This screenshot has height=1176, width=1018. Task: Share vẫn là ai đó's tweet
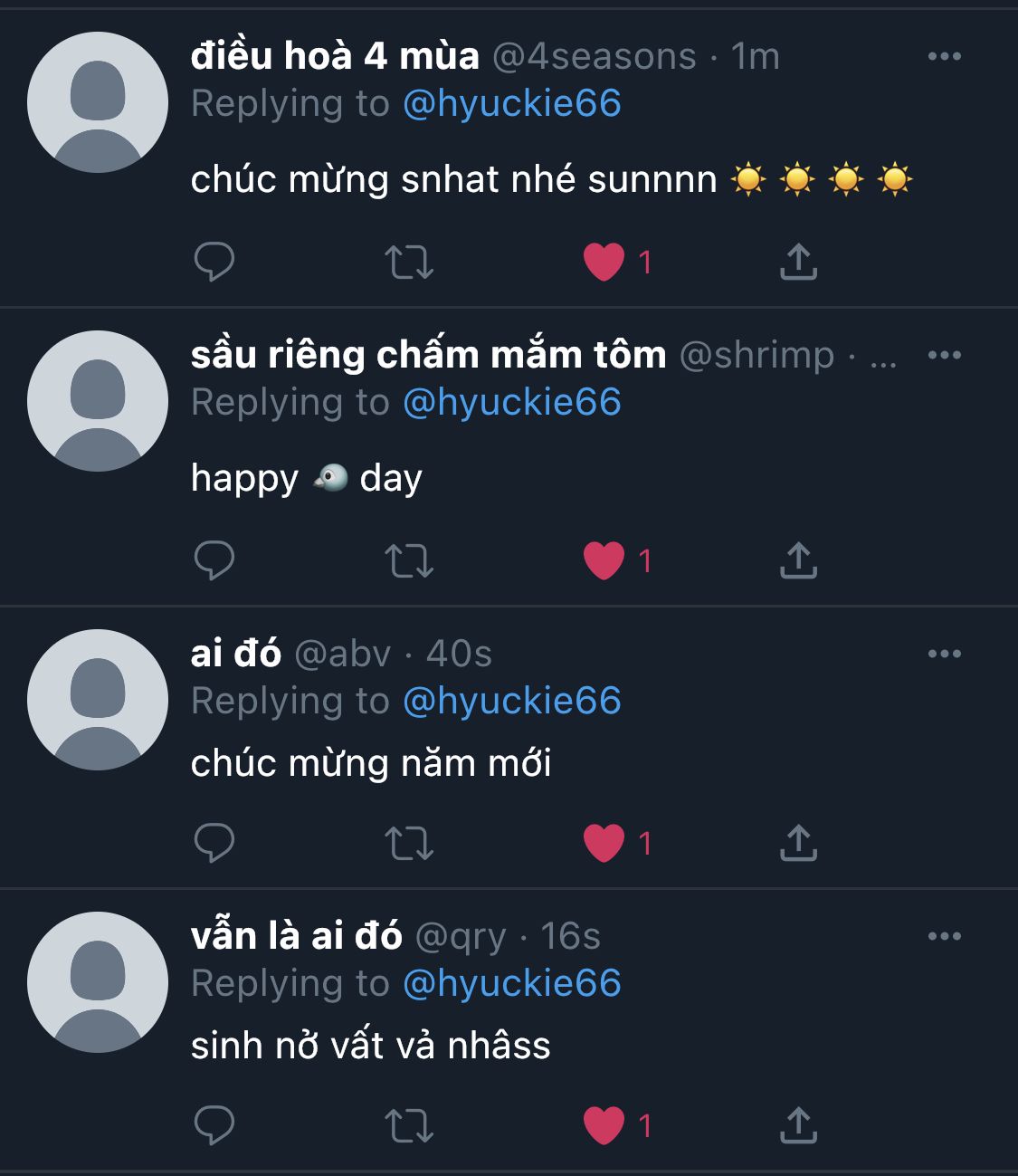point(798,1126)
